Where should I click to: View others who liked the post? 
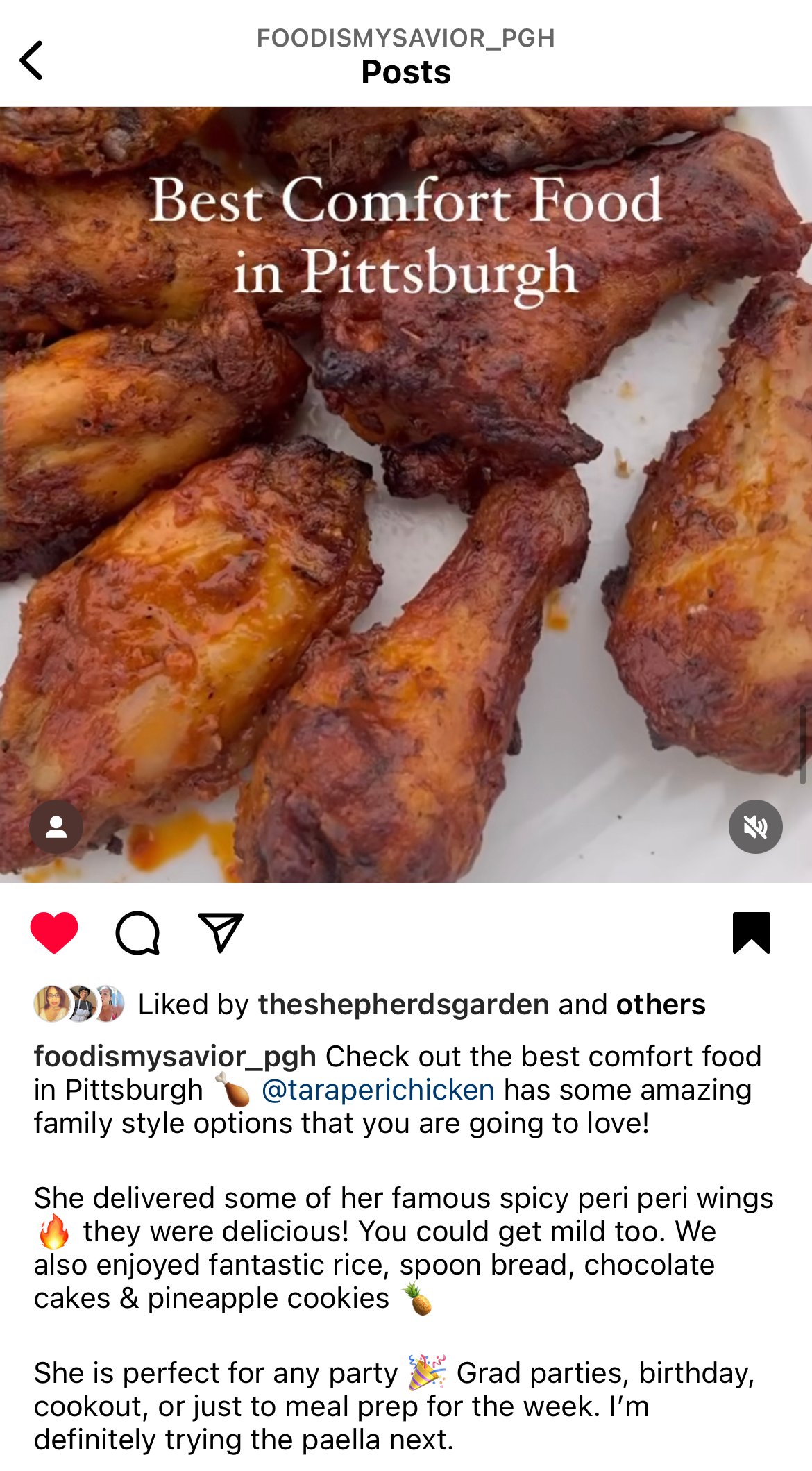tap(661, 1005)
